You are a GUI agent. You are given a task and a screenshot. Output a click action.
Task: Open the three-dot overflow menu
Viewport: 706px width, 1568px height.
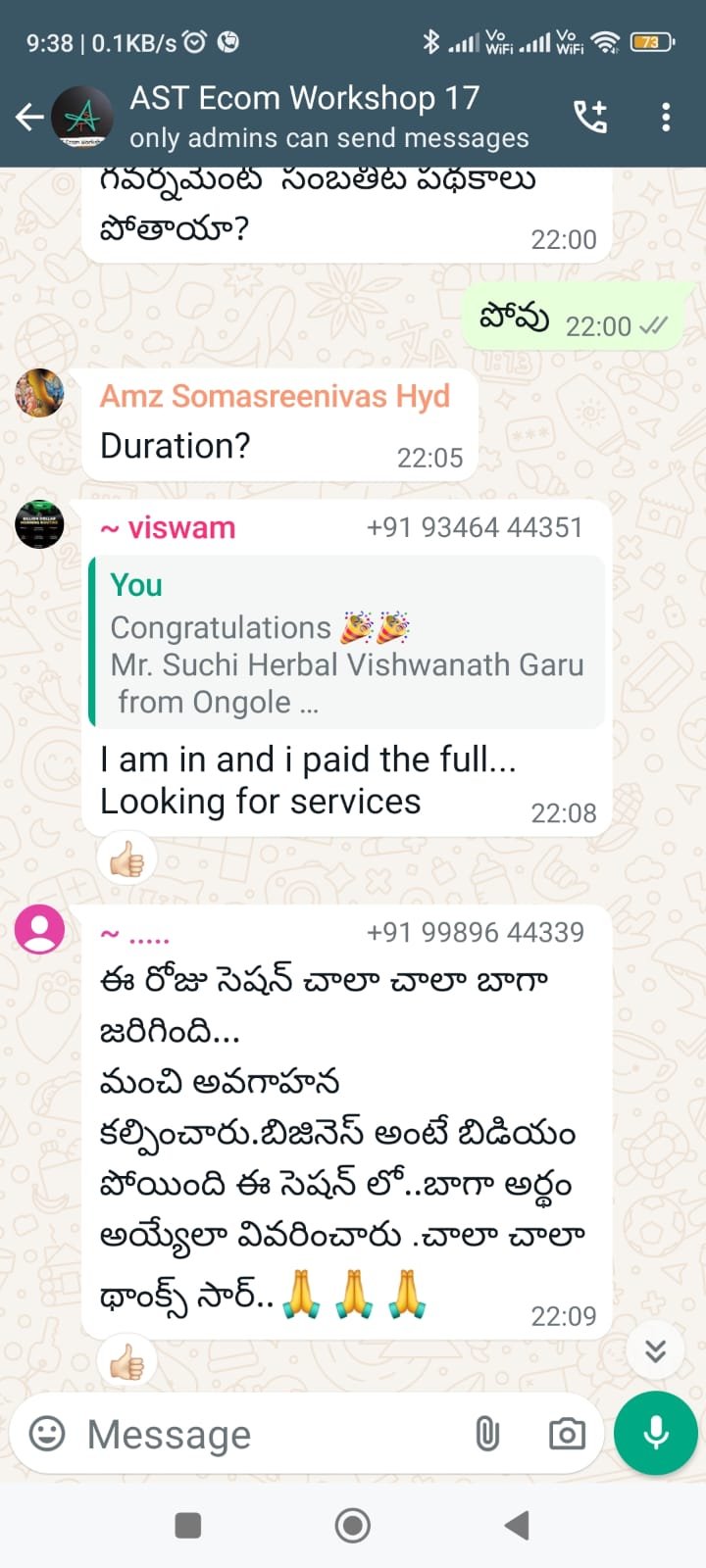(666, 117)
